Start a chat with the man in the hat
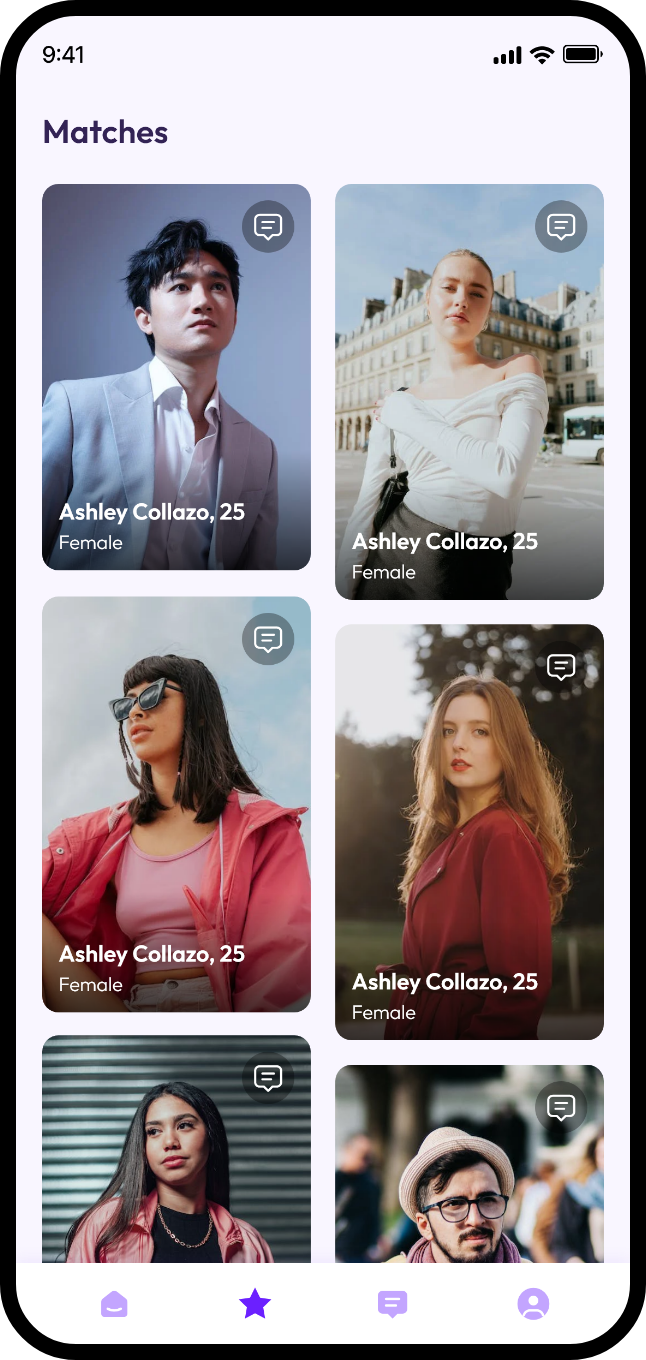This screenshot has width=646, height=1360. 561,1107
